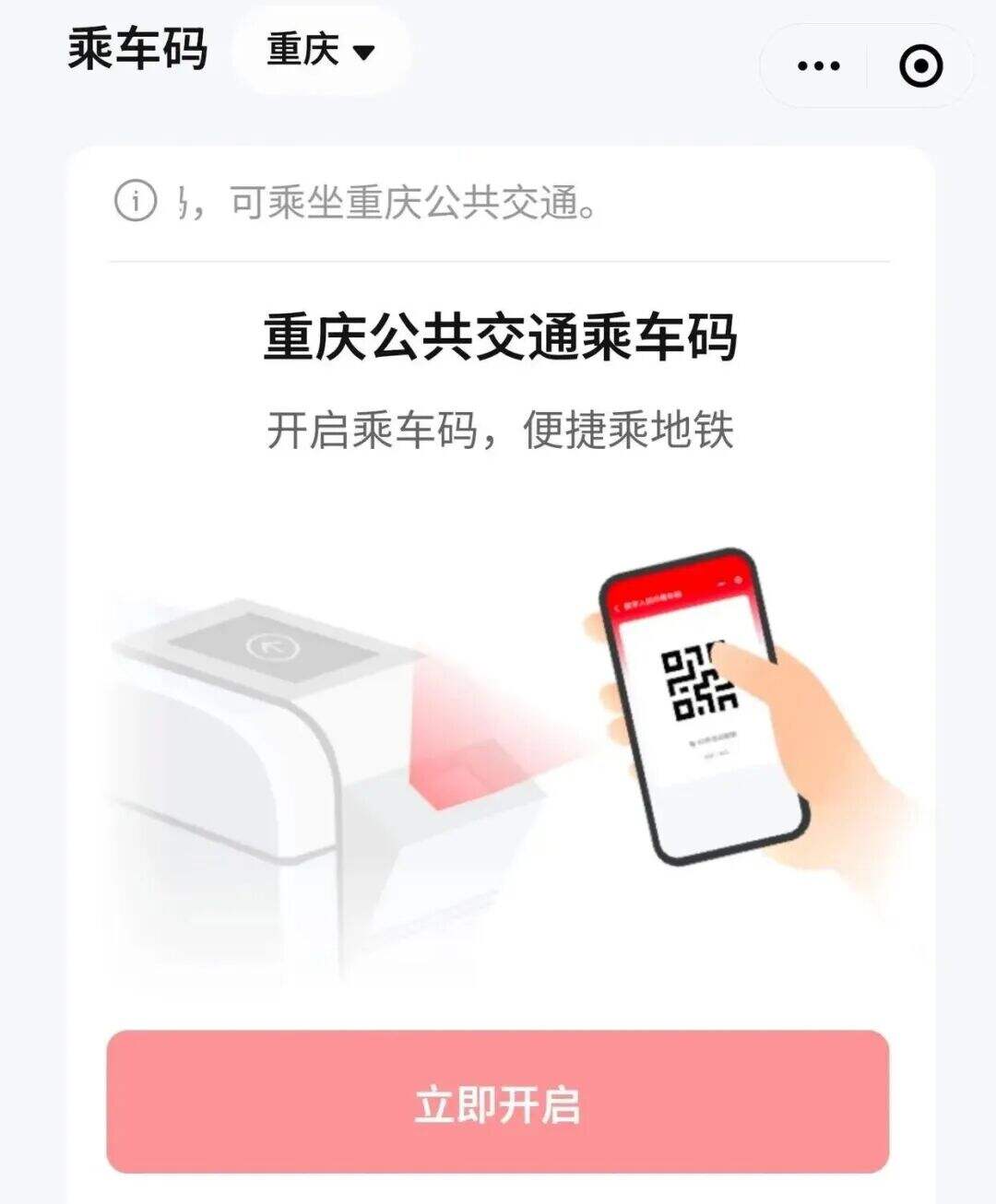Open the mini program more options menu

click(818, 66)
